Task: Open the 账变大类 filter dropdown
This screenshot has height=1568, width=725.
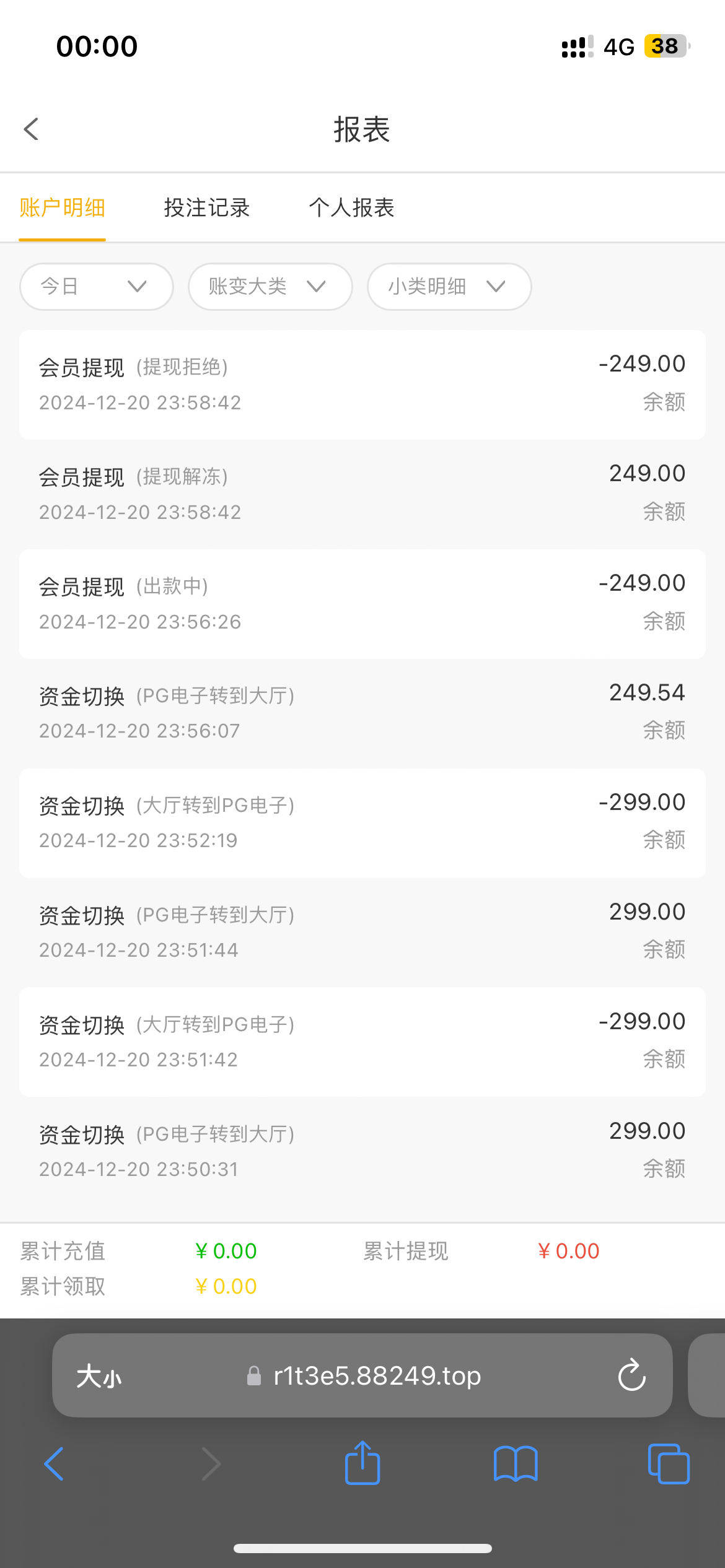Action: coord(270,287)
